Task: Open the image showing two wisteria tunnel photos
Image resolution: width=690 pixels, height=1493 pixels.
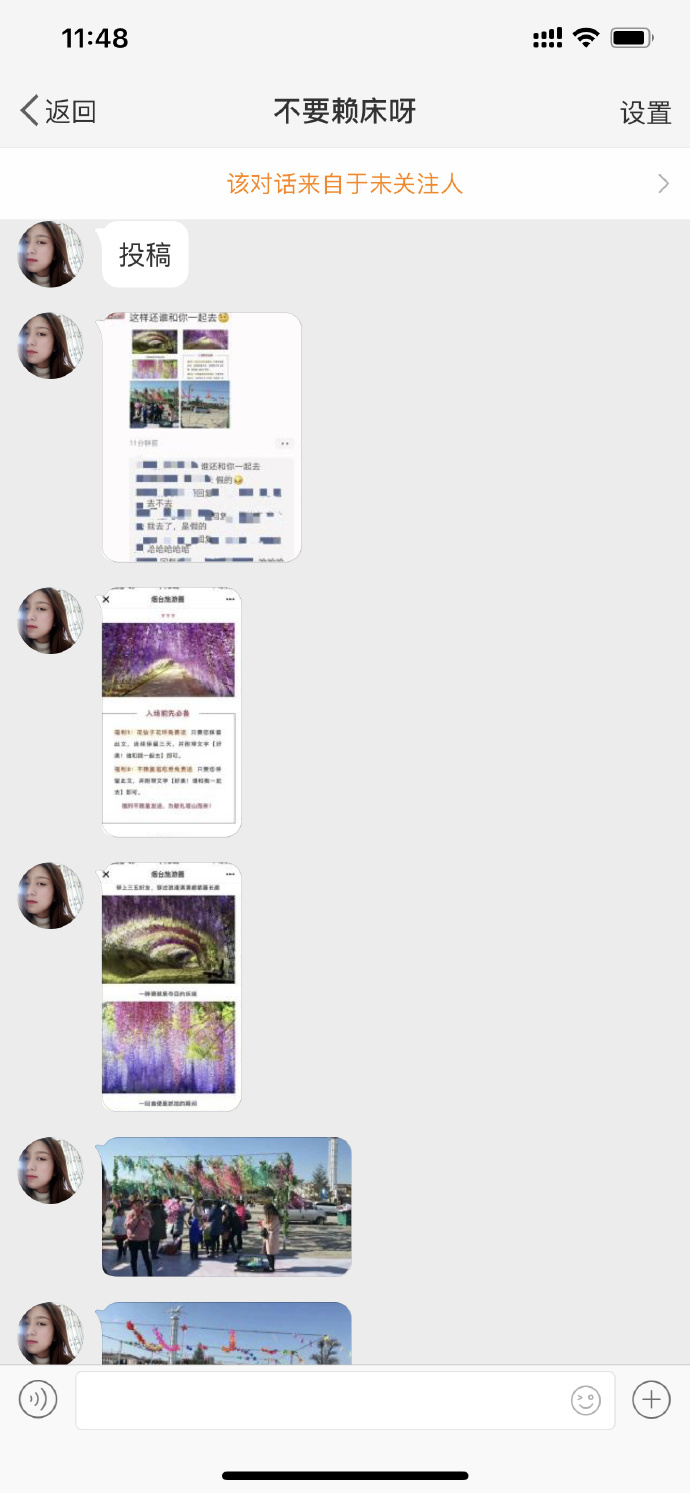Action: [x=172, y=987]
